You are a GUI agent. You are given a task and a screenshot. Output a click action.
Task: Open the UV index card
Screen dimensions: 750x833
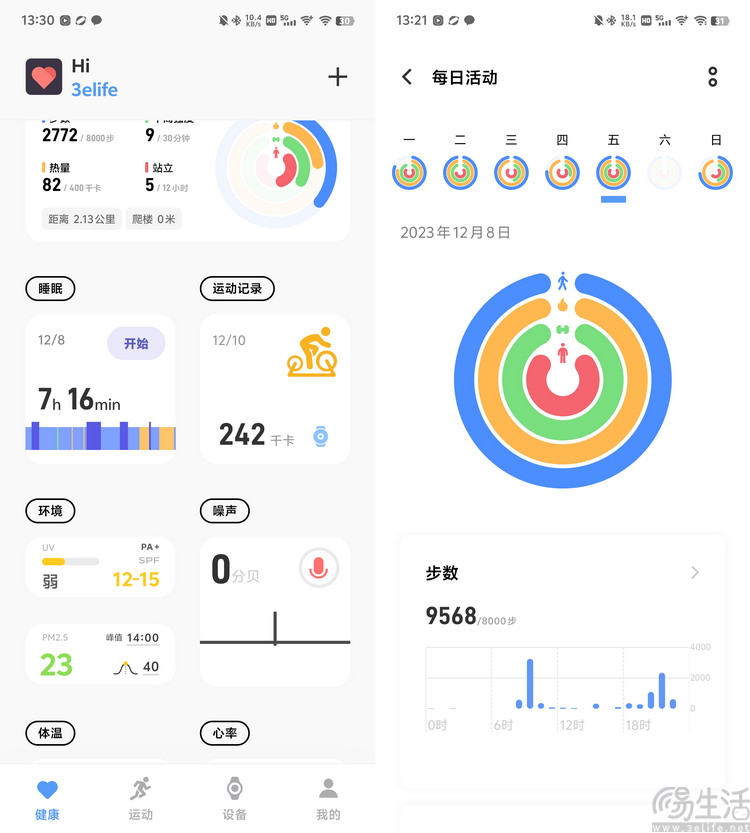(x=100, y=566)
